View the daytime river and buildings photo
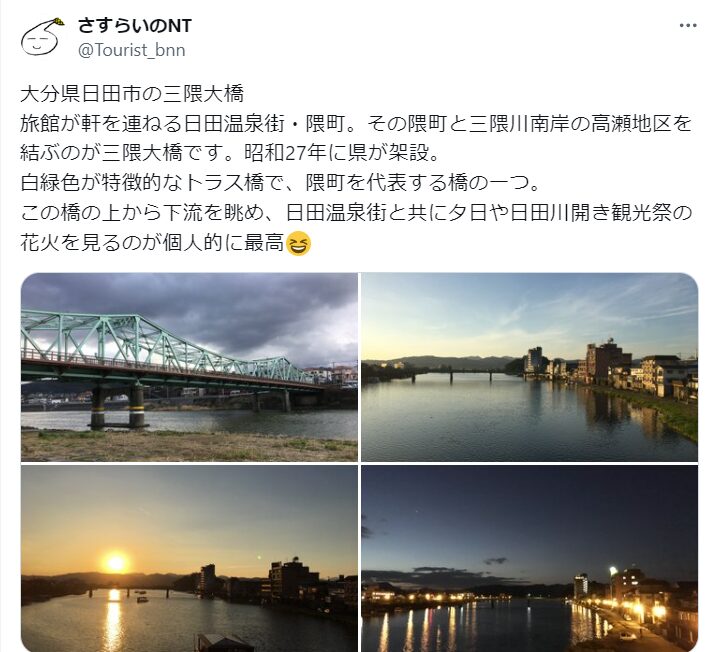711x652 pixels. pos(529,366)
